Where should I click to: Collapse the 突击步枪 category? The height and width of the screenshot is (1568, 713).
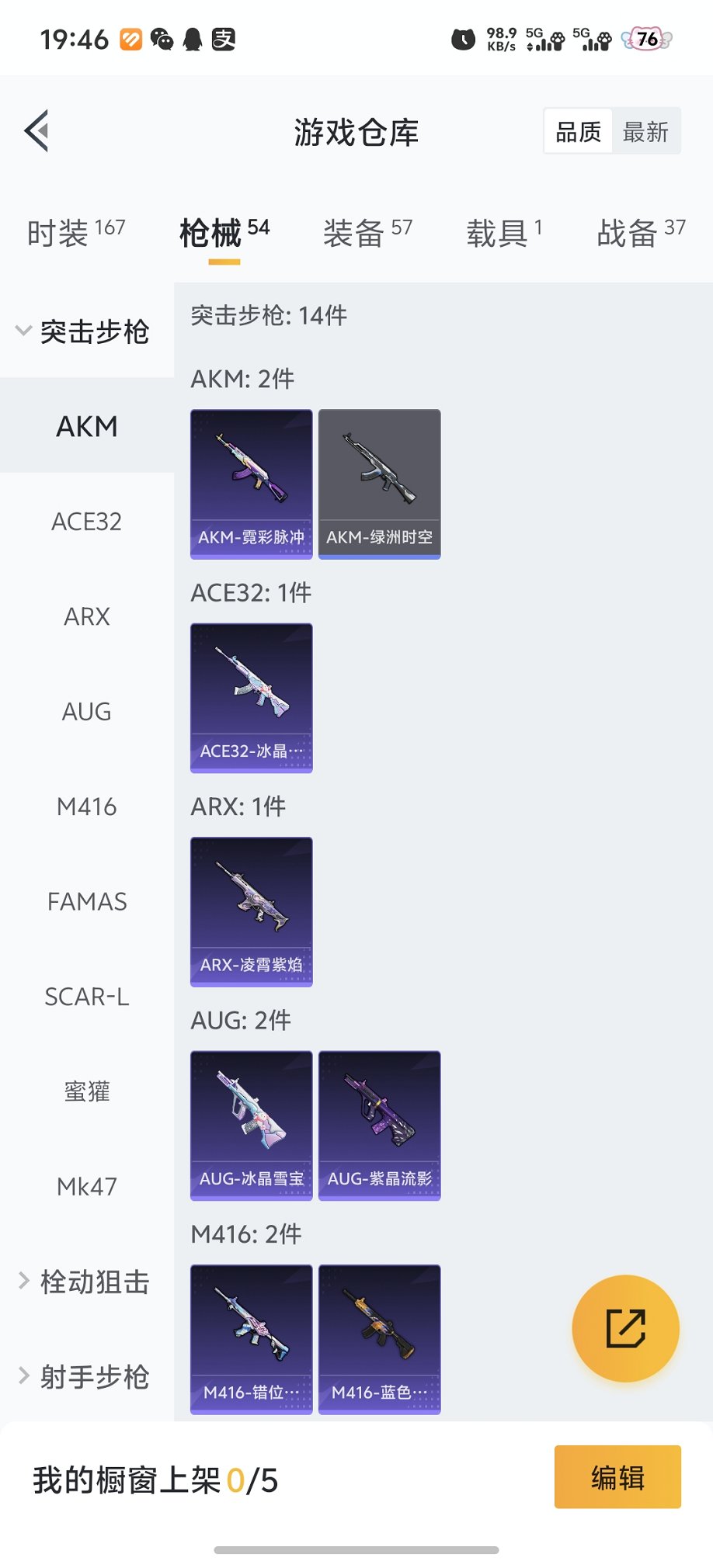point(84,331)
